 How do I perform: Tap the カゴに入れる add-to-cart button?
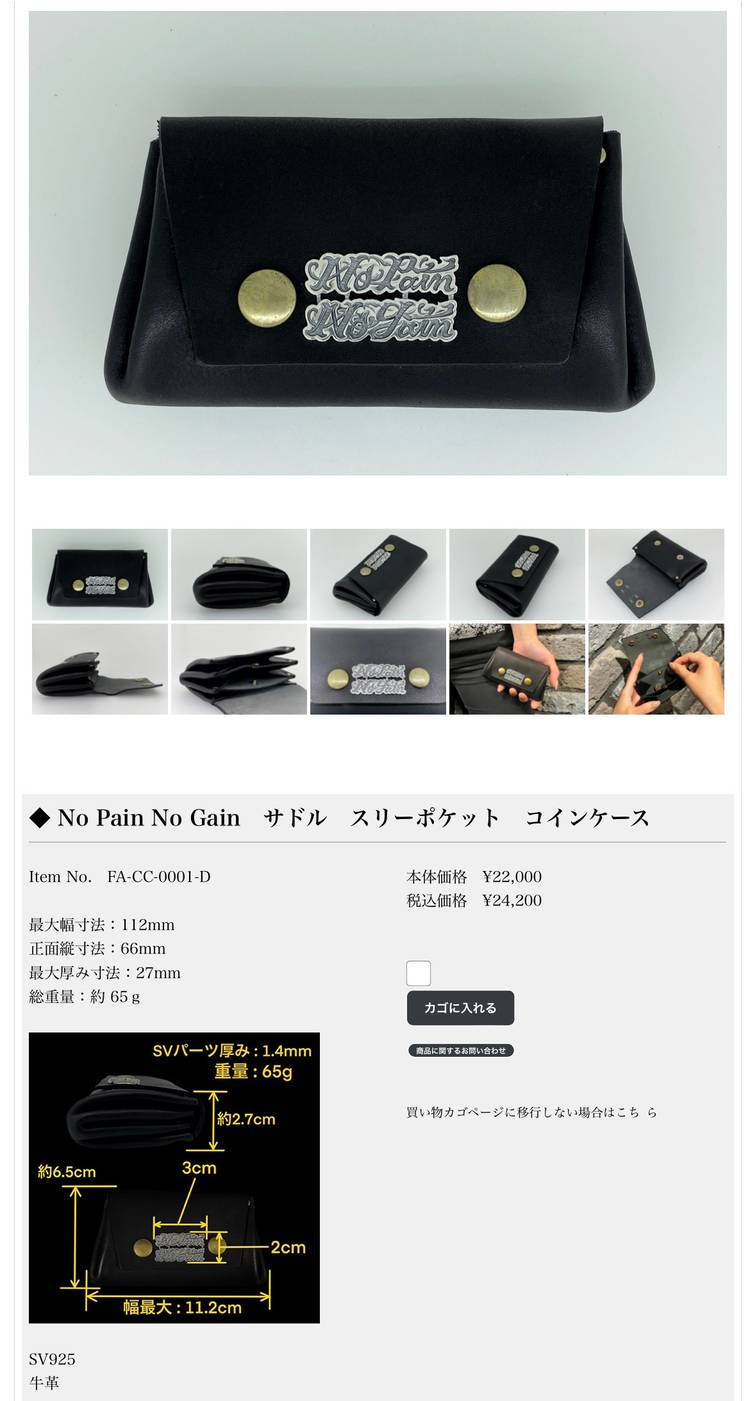point(460,1008)
